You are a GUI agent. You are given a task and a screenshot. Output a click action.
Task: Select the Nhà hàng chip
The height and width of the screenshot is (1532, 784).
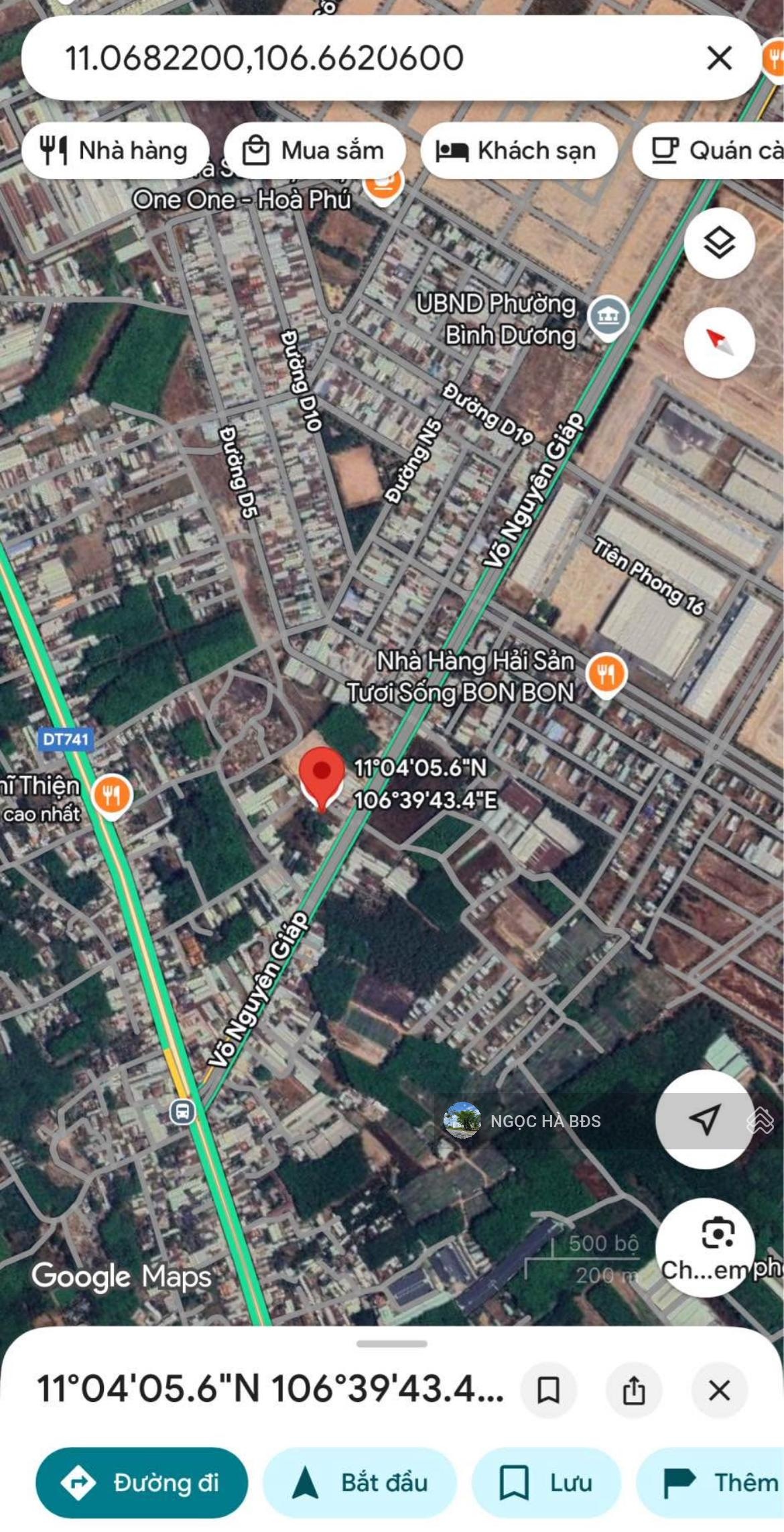[115, 151]
